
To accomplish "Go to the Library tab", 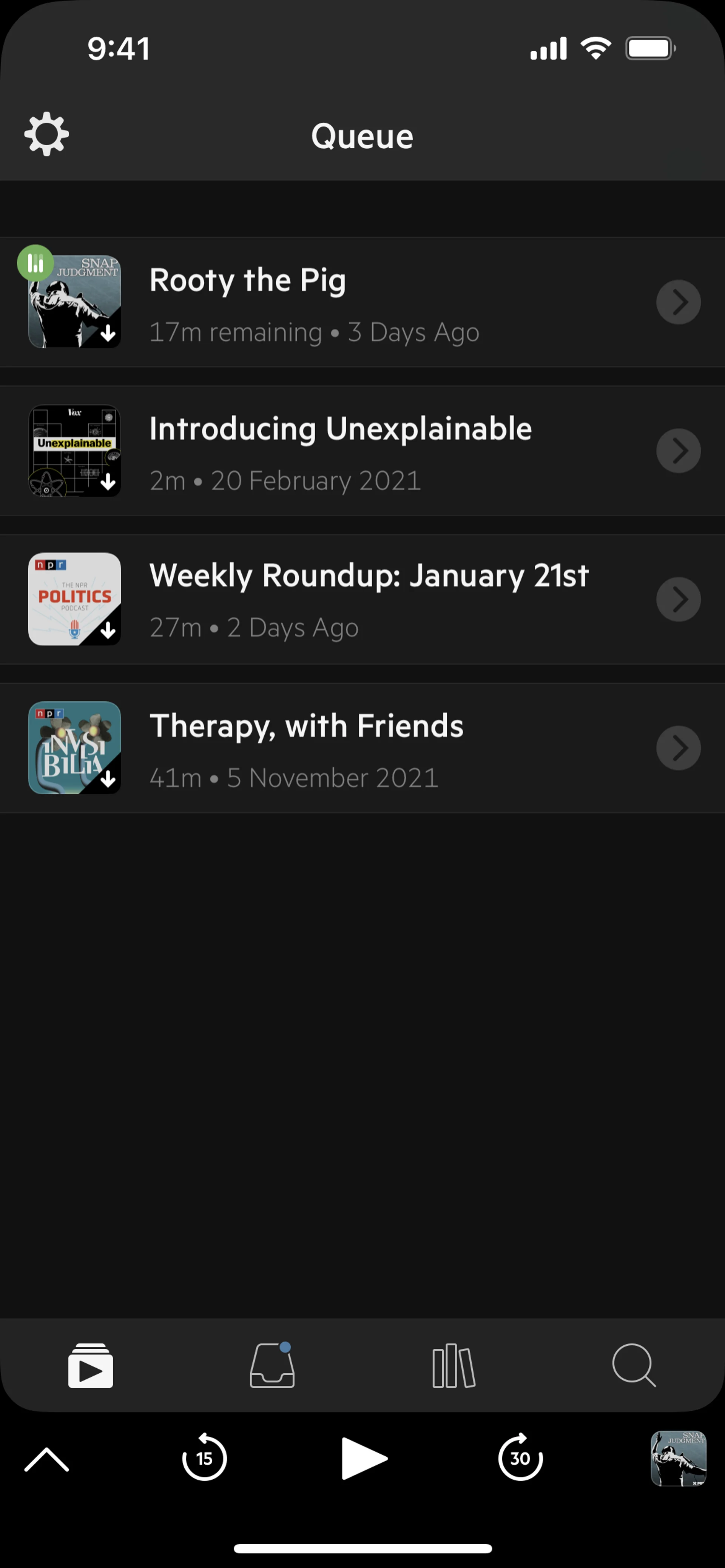I will coord(453,1365).
